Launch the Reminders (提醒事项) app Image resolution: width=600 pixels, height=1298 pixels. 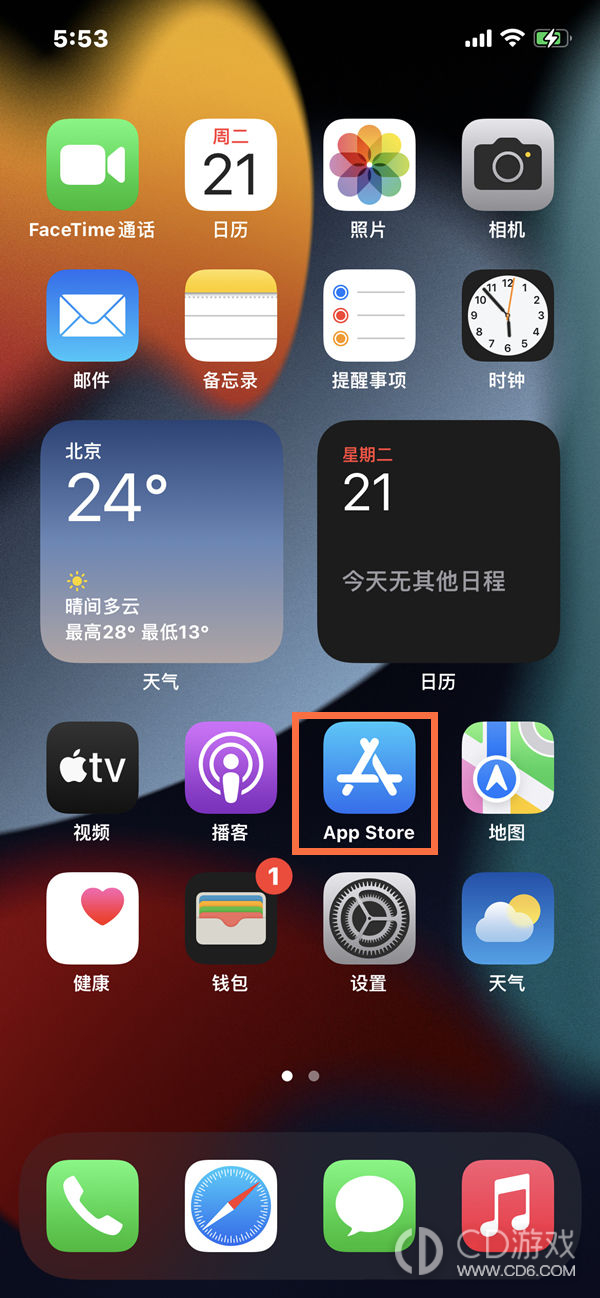(369, 315)
